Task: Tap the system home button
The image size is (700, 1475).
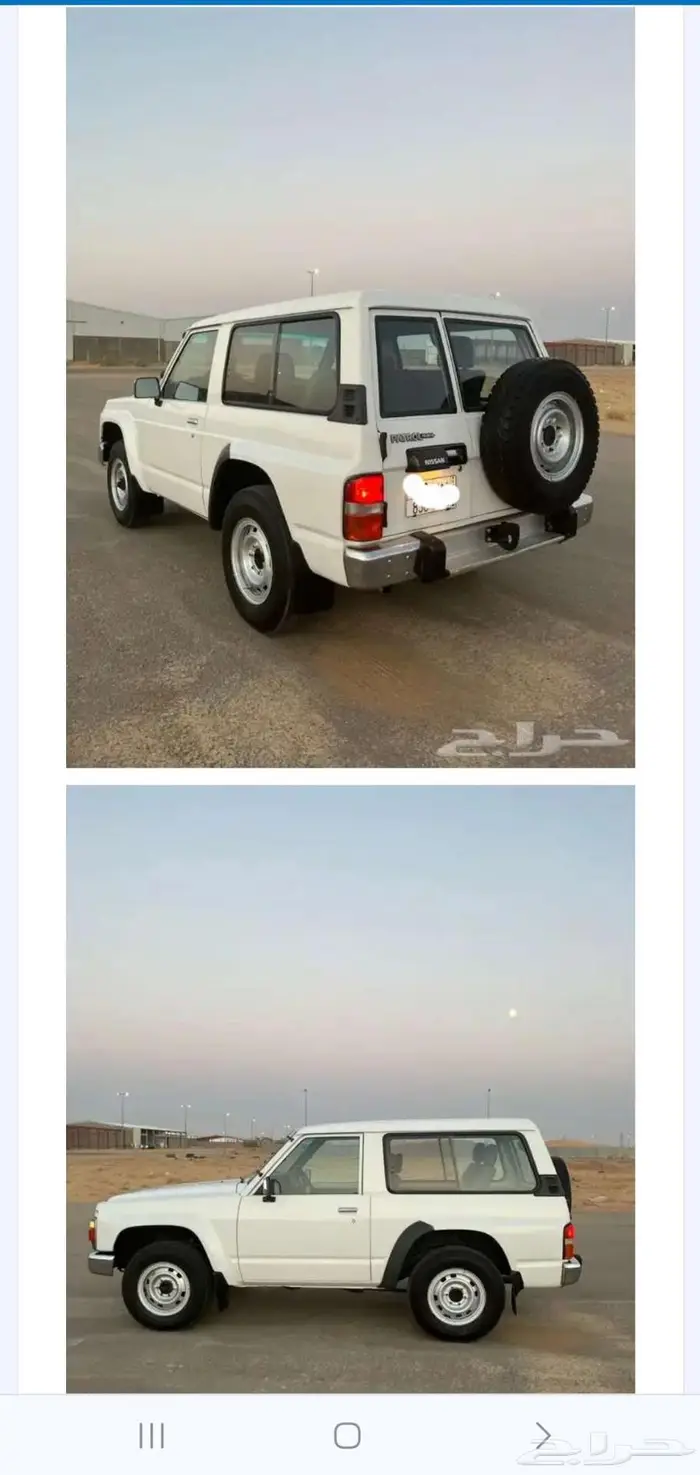Action: click(x=347, y=1436)
